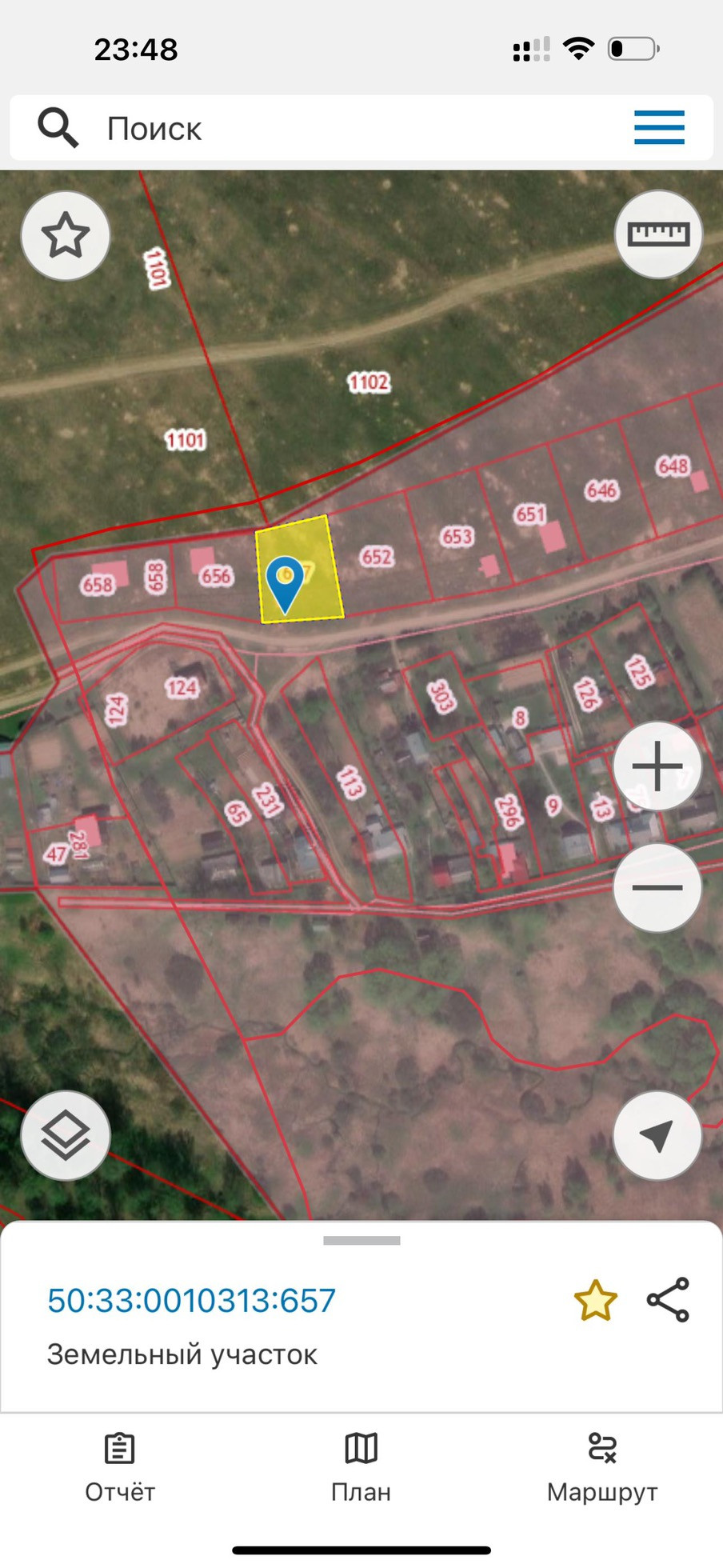
Task: Open the hamburger menu
Action: [659, 128]
